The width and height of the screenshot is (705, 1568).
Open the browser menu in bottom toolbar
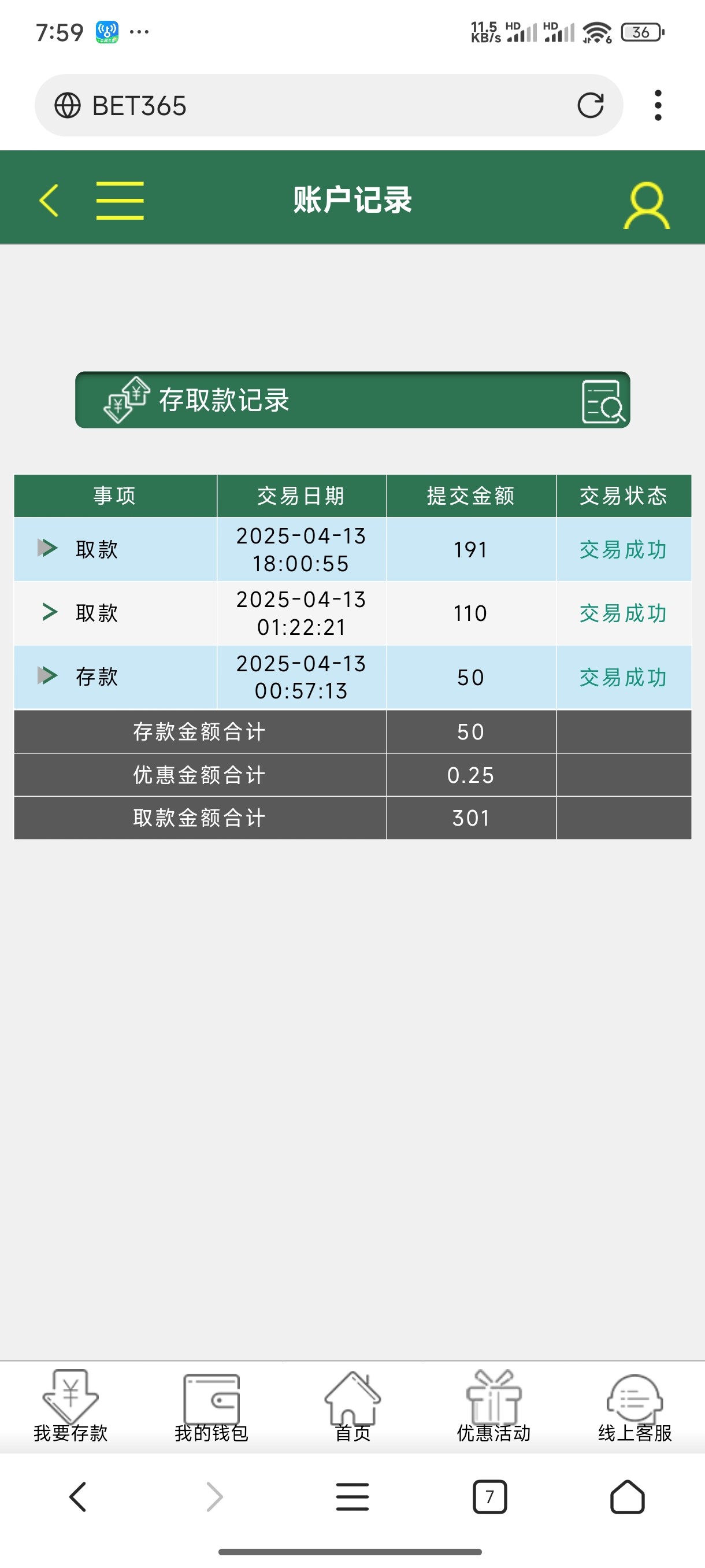[352, 1497]
